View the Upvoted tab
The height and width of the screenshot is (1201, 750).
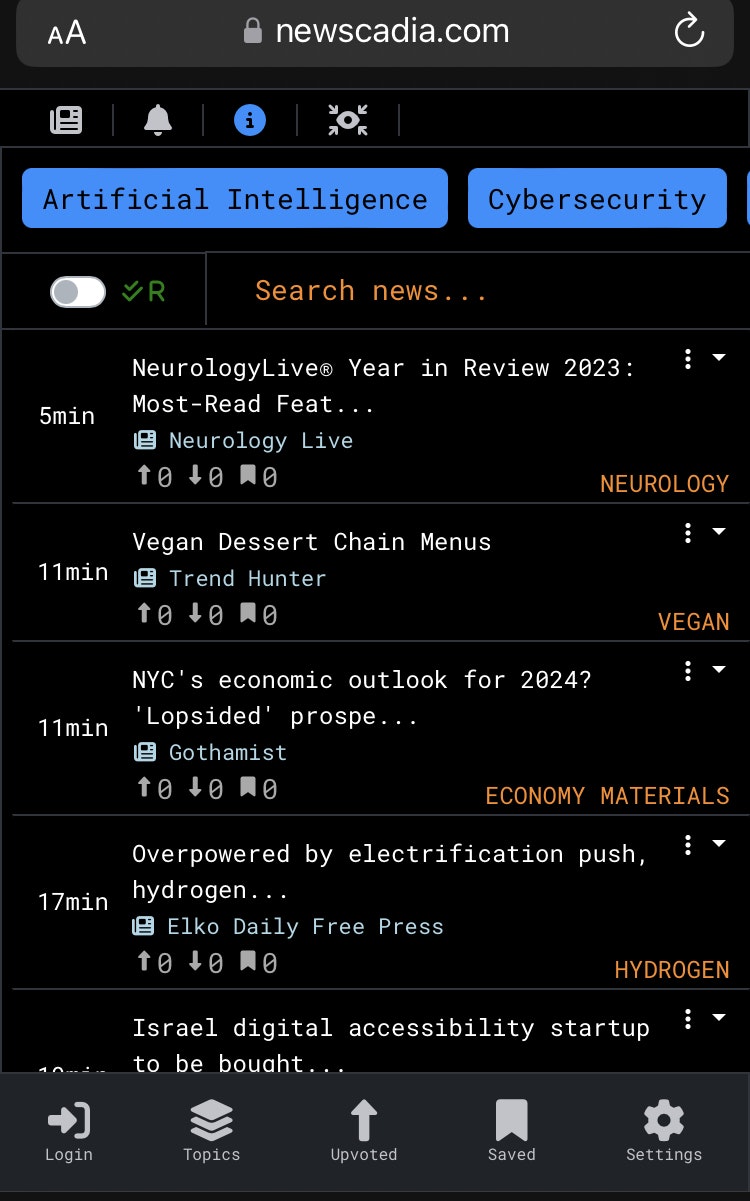(x=364, y=1131)
